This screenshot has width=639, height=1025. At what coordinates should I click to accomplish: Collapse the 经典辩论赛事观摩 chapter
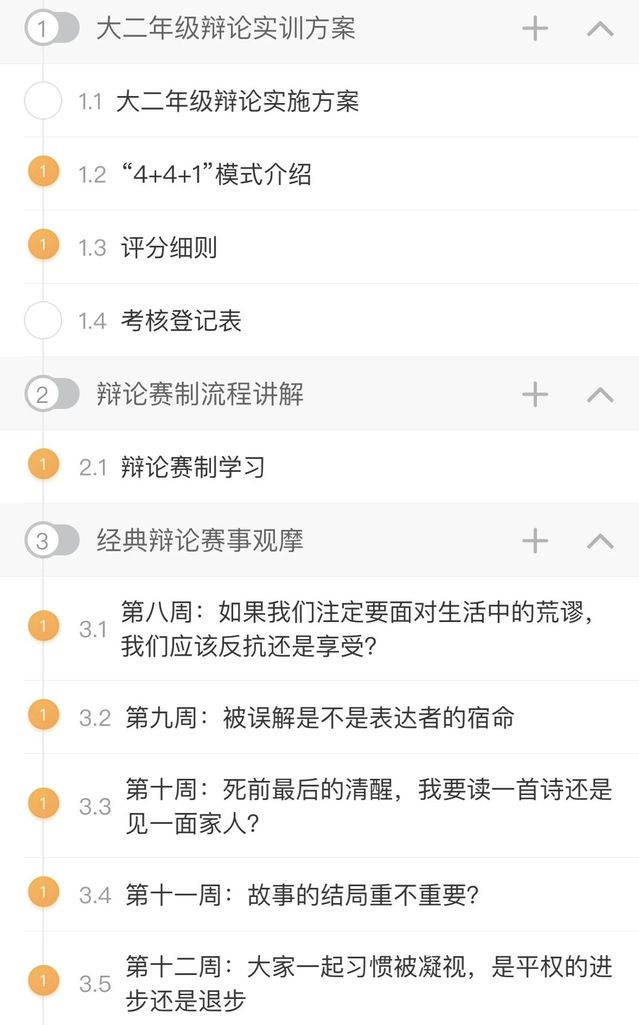(600, 541)
